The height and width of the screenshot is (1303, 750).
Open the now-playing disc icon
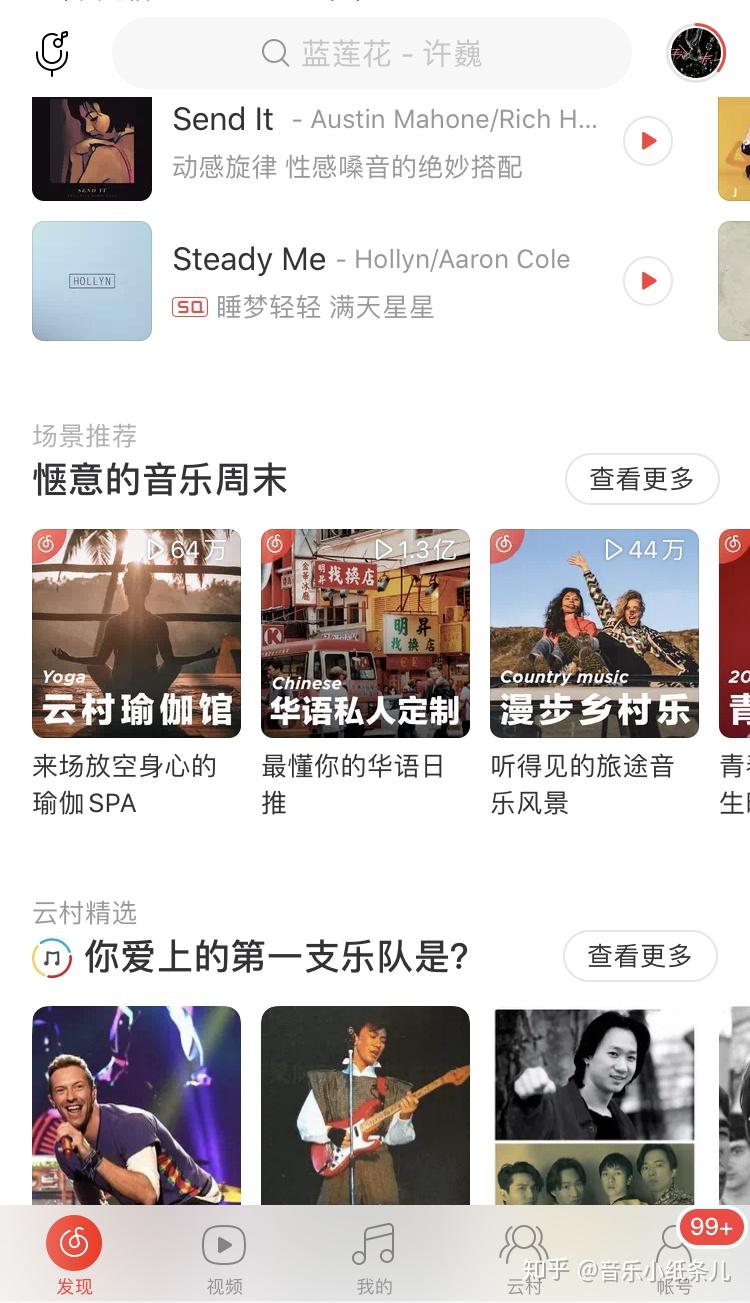(696, 52)
